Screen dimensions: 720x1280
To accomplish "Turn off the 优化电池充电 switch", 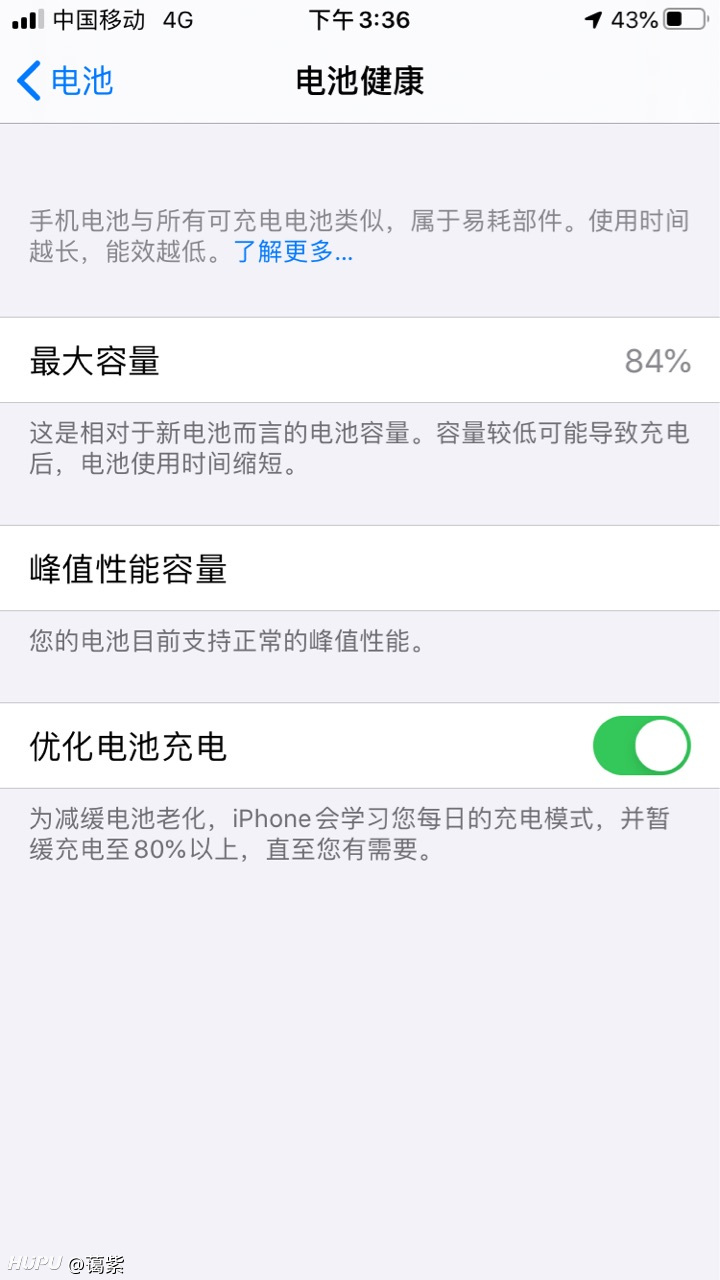I will (x=642, y=746).
